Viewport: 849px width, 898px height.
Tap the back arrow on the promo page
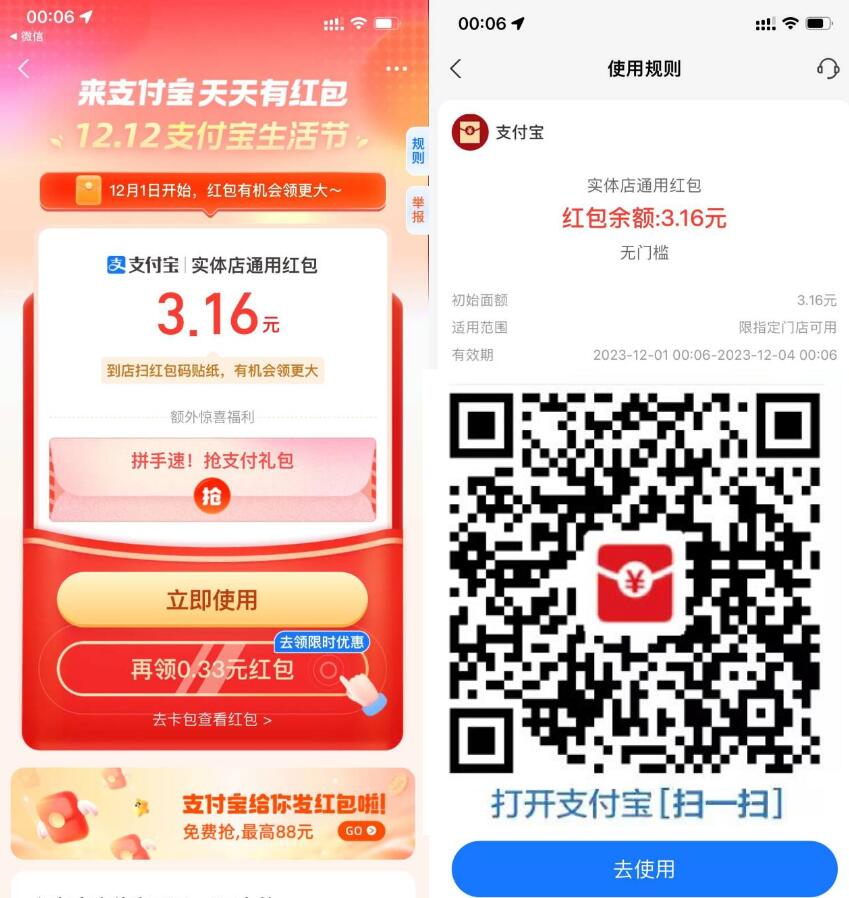[x=24, y=69]
